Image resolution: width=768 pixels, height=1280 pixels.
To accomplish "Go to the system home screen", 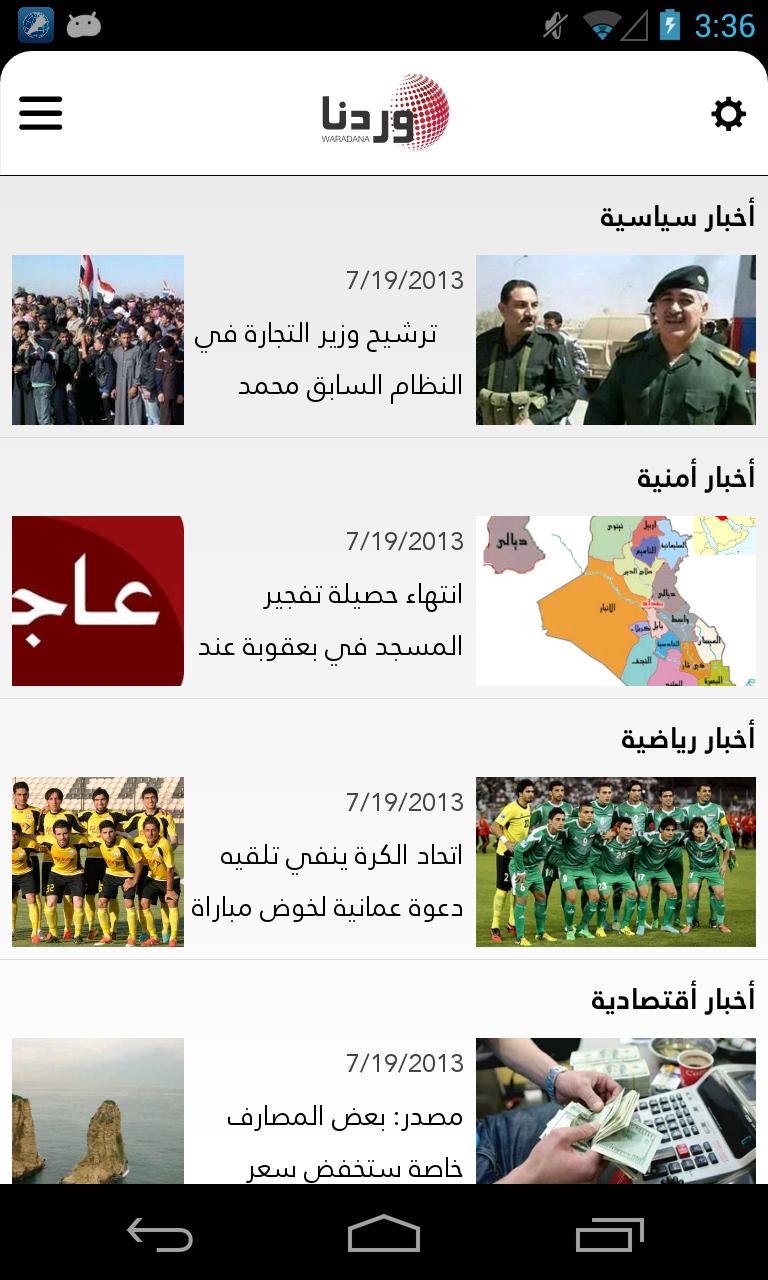I will click(x=384, y=1235).
